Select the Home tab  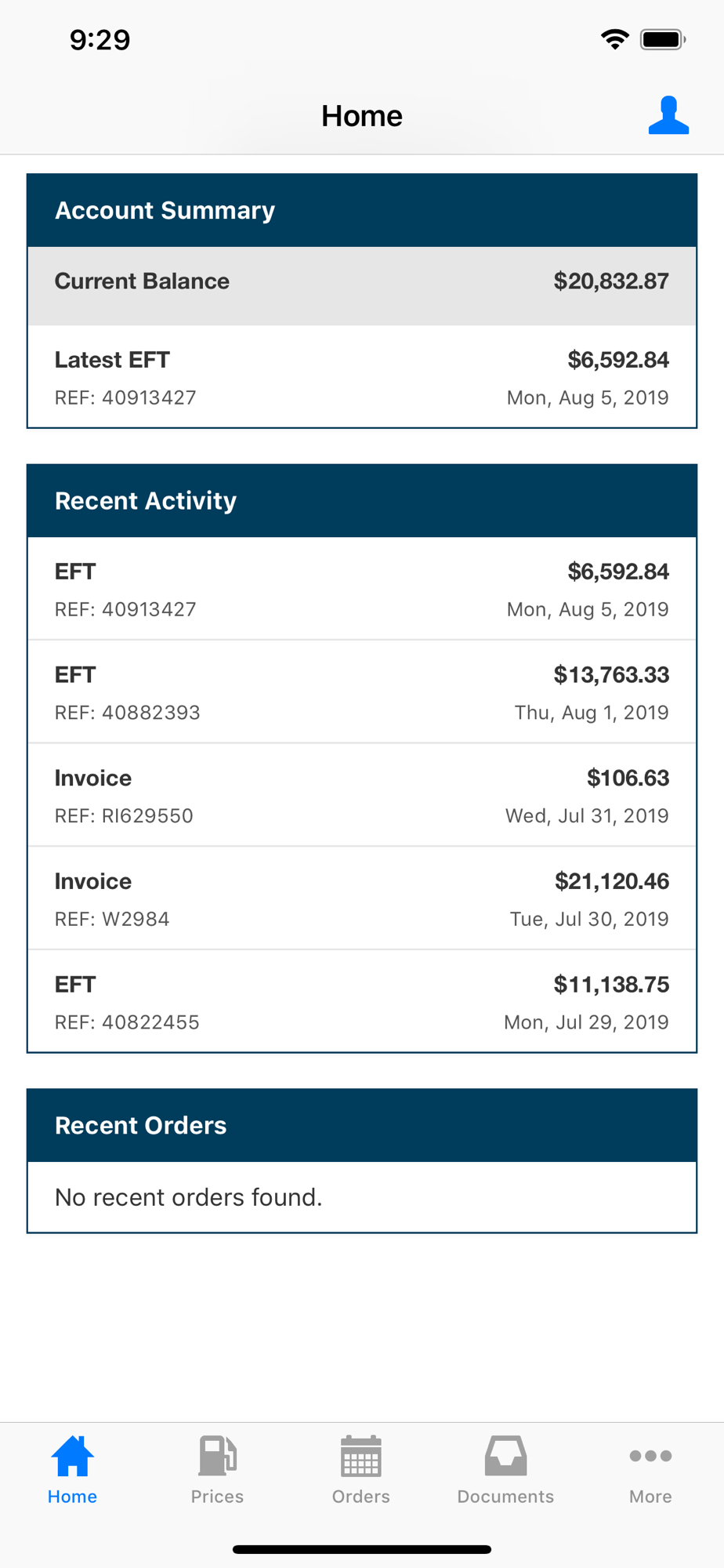click(72, 1470)
